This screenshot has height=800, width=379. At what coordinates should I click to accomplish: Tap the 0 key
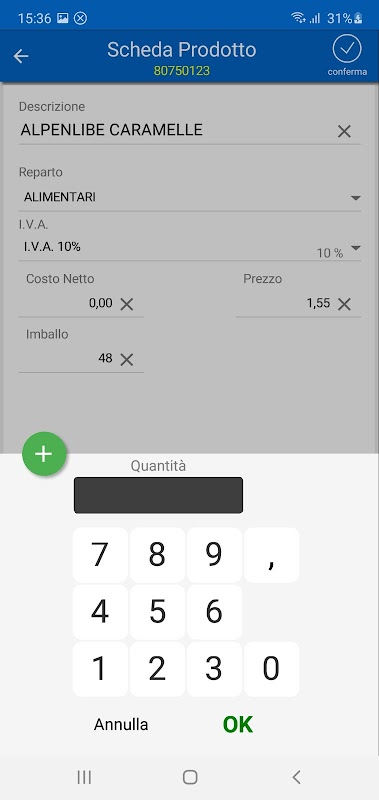point(271,669)
